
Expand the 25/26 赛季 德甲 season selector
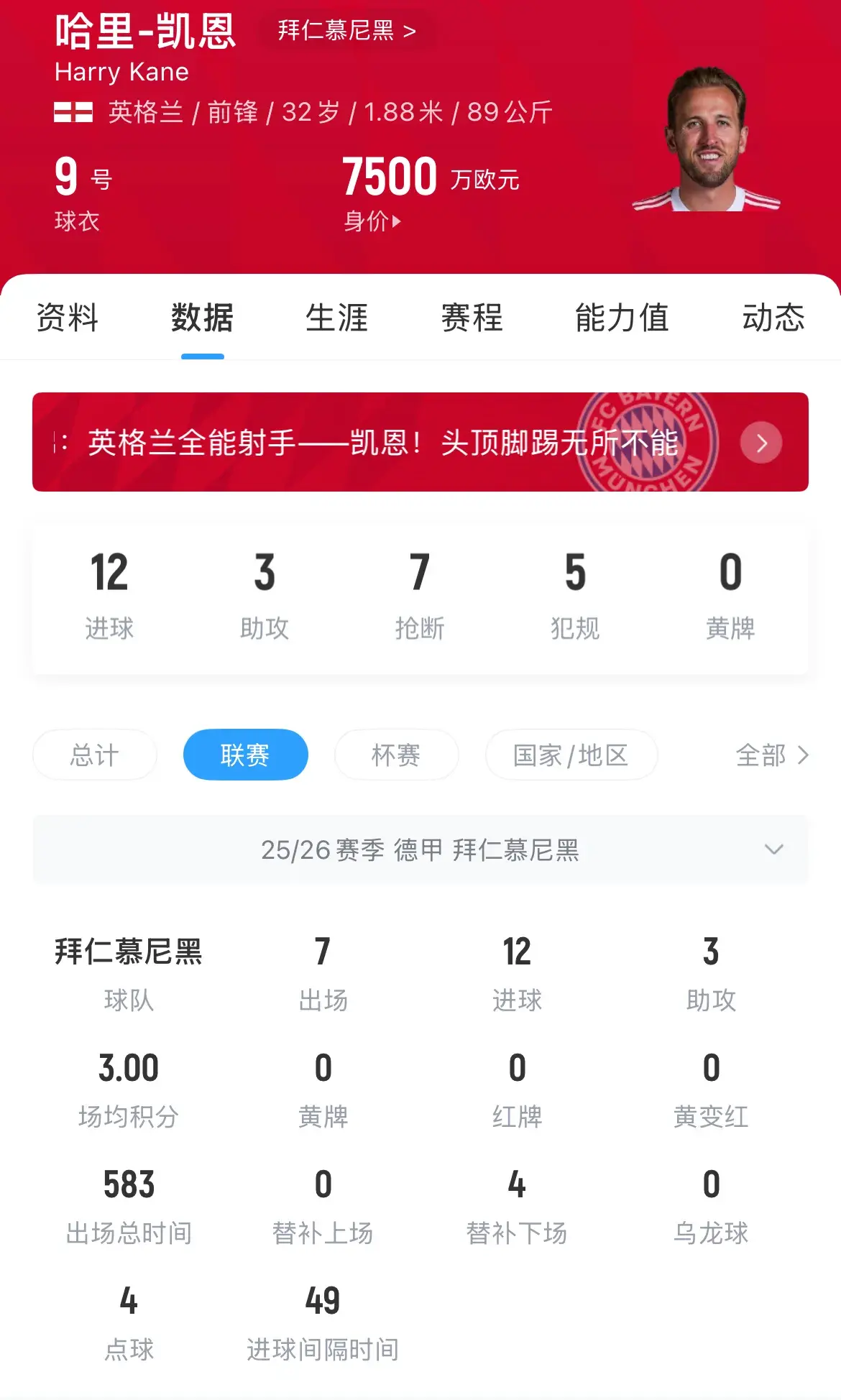[420, 851]
